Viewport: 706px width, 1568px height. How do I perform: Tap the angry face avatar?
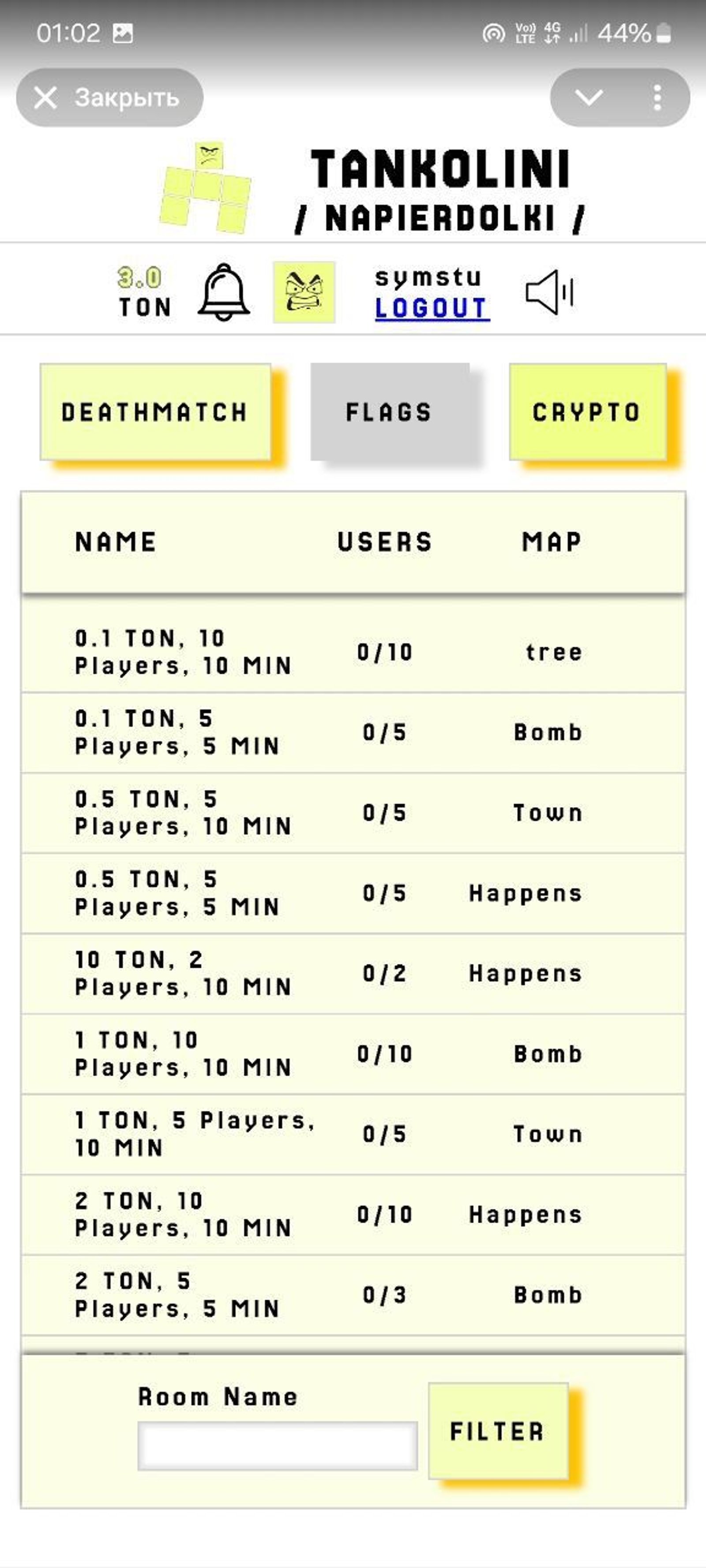tap(304, 293)
